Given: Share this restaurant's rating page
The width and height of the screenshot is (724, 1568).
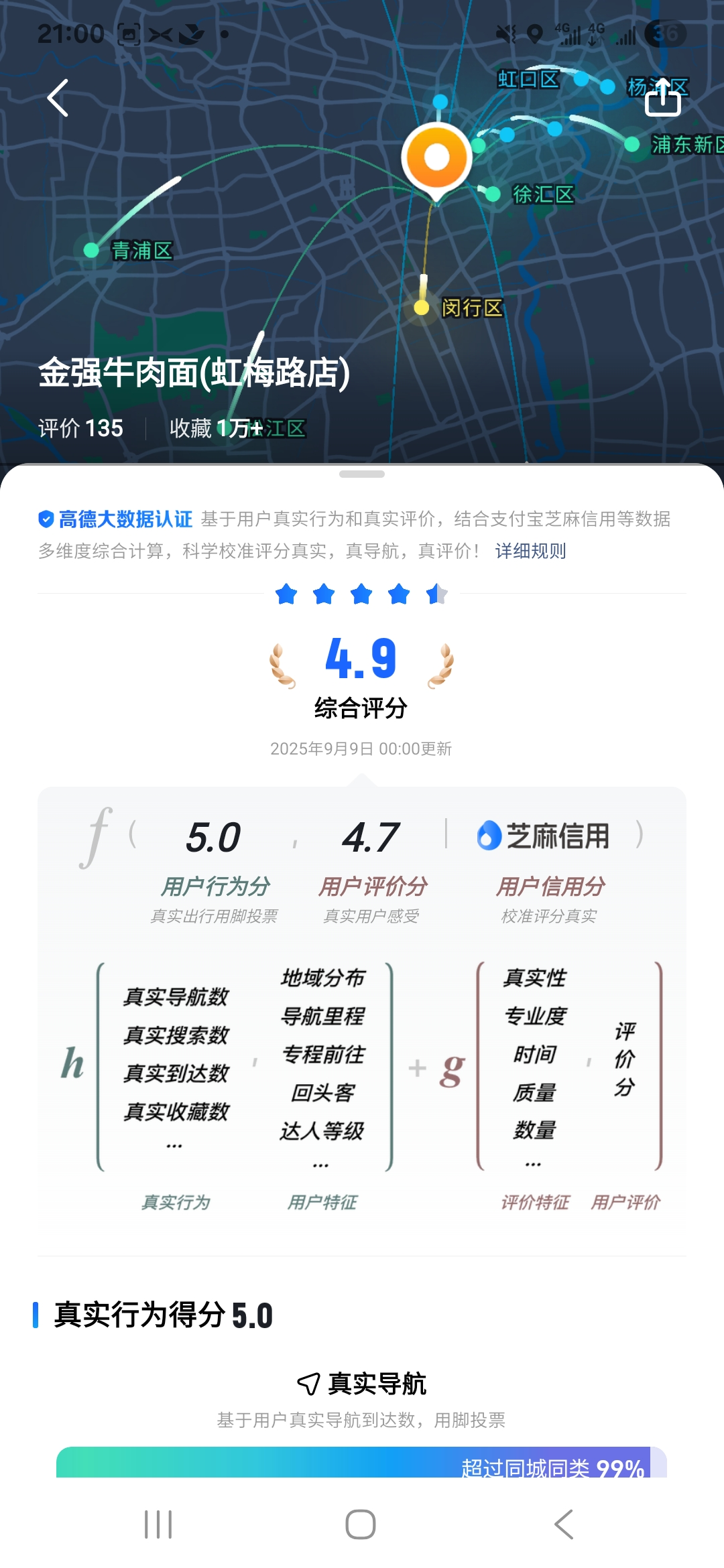Looking at the screenshot, I should point(662,98).
